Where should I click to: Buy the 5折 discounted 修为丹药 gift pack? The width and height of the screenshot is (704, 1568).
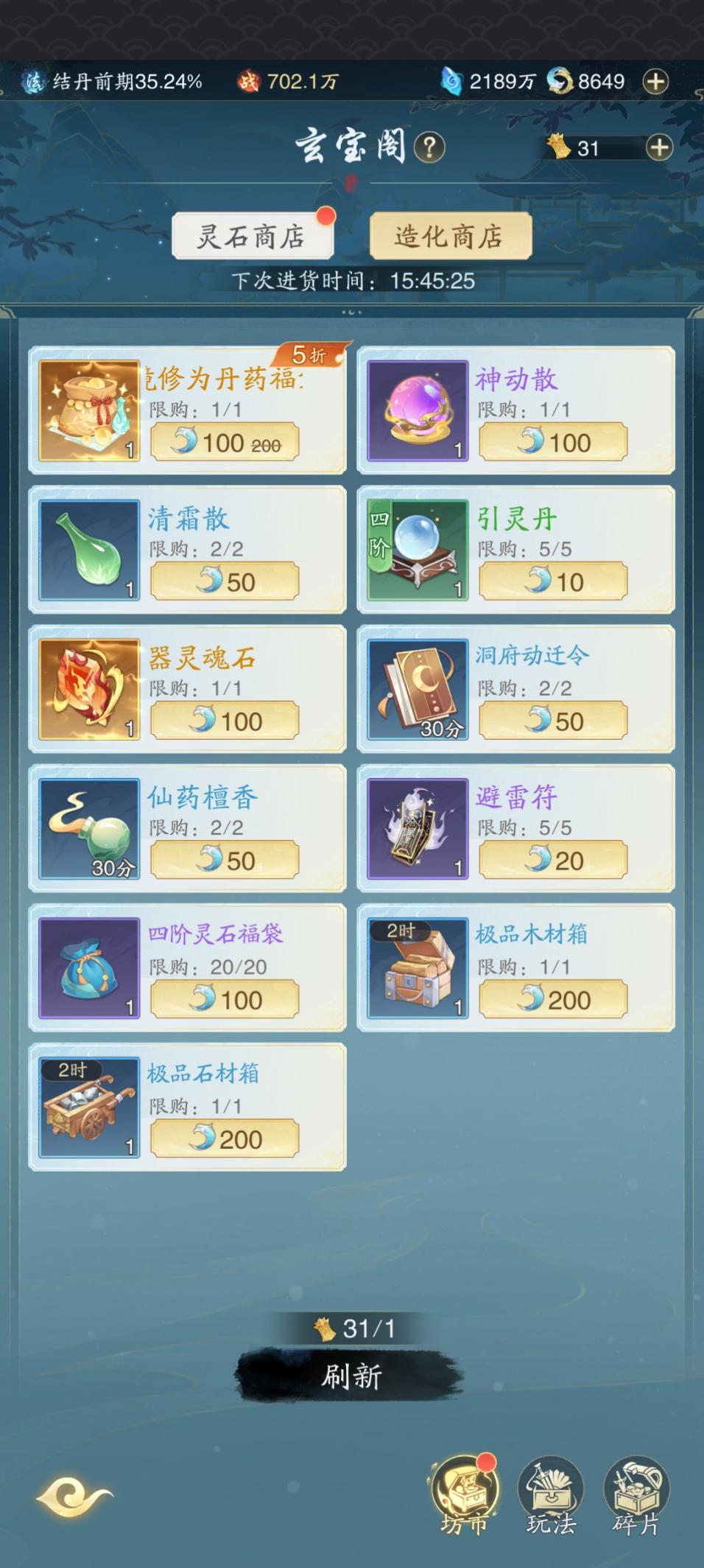(225, 442)
